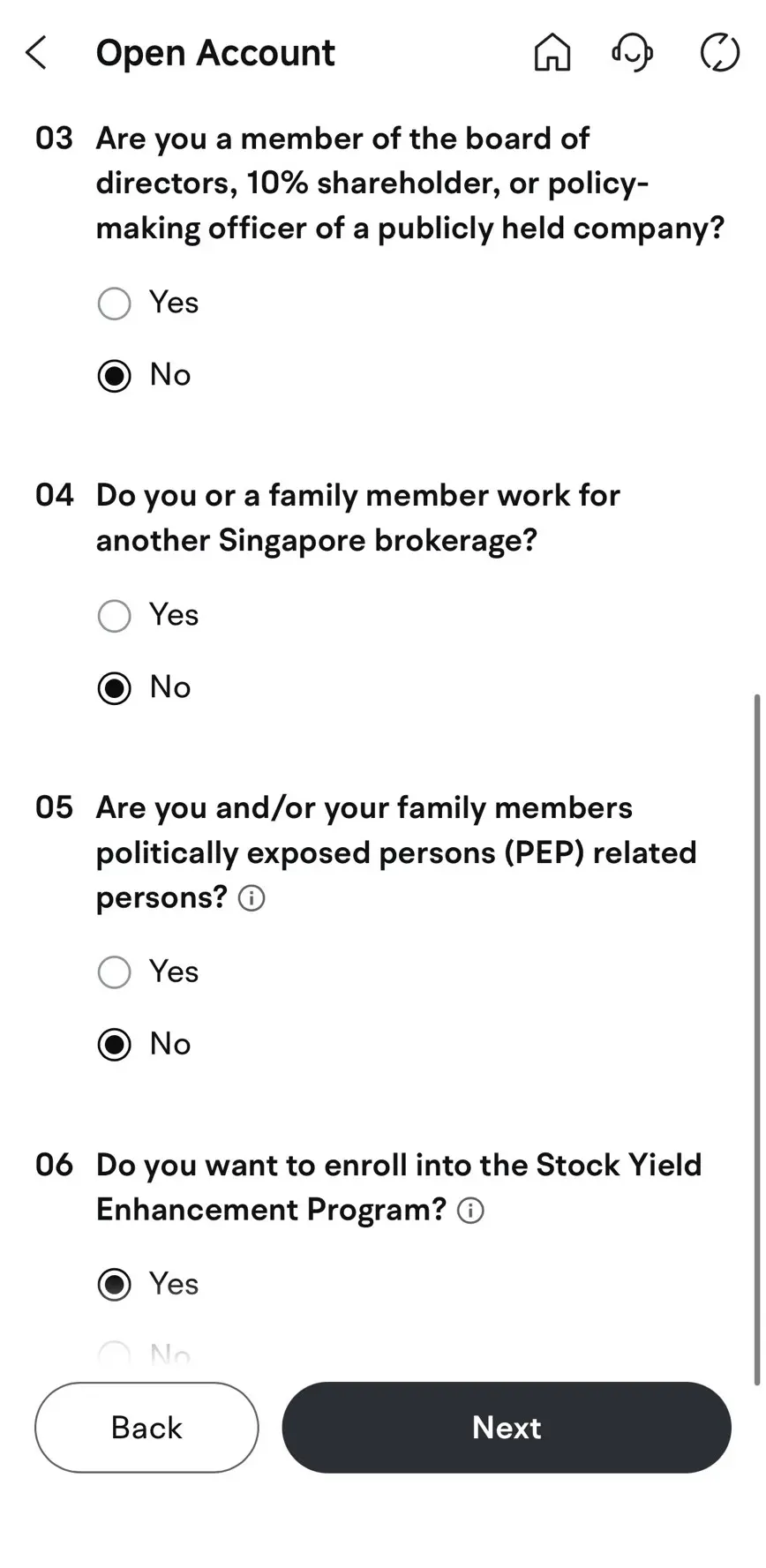Open the home icon in header
The height and width of the screenshot is (1568, 766).
pyautogui.click(x=552, y=52)
